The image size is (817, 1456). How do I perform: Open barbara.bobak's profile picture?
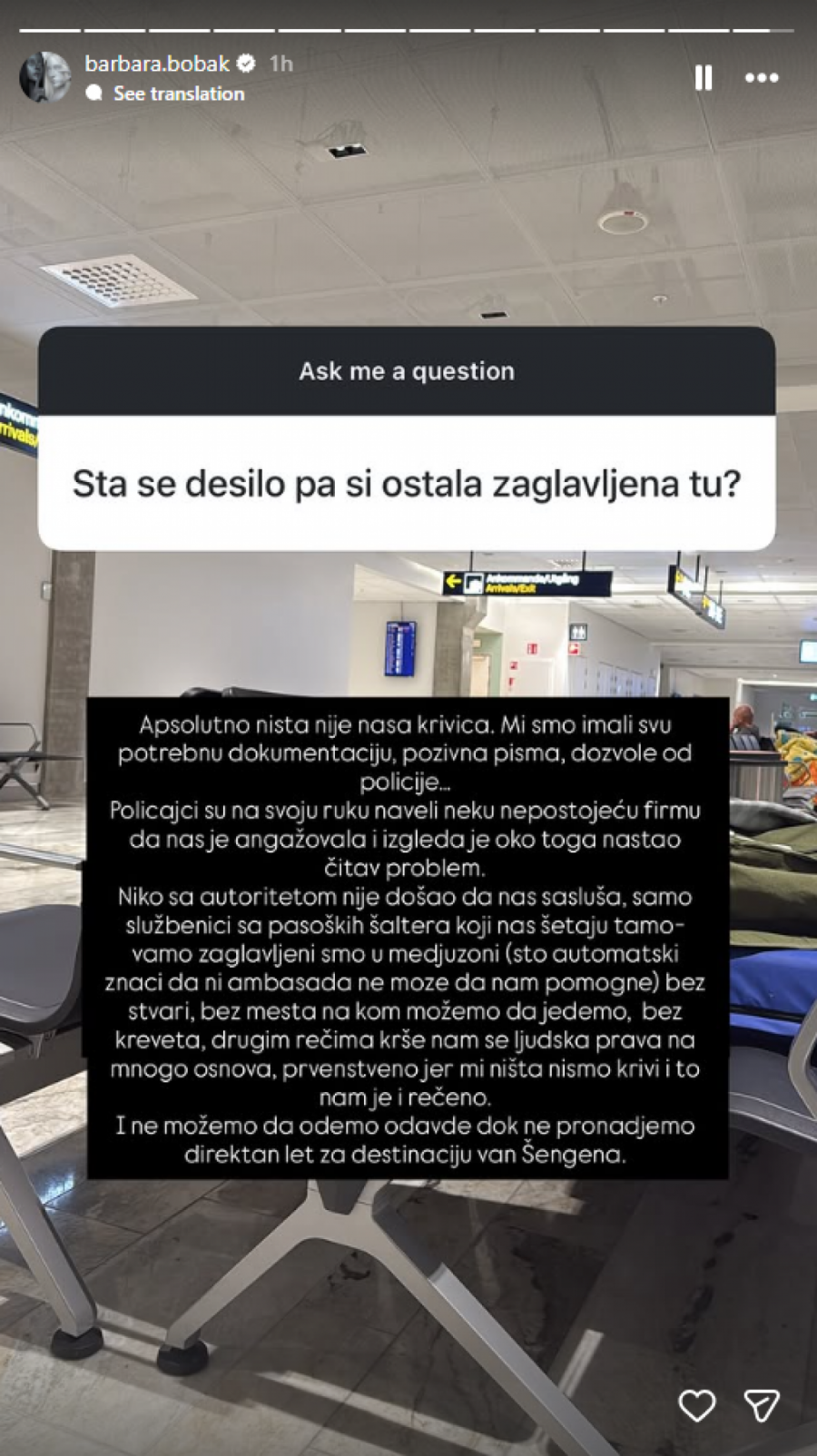44,76
